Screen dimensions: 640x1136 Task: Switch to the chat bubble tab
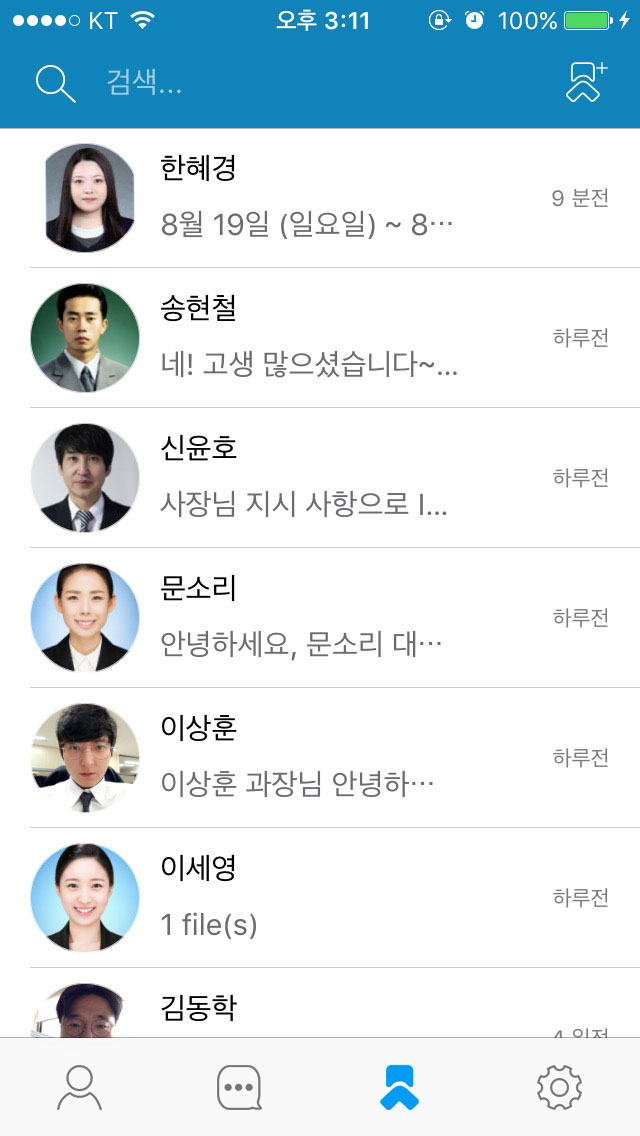tap(239, 1087)
